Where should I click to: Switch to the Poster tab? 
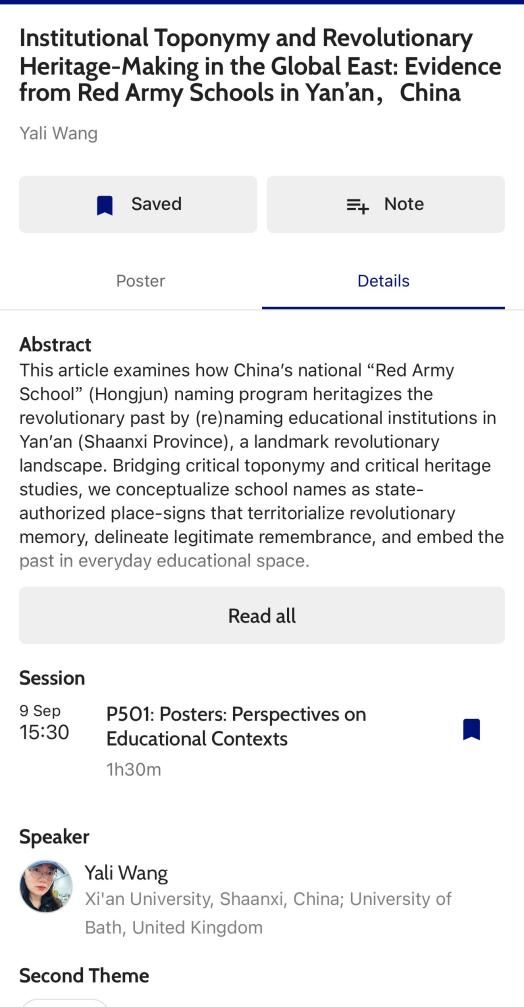pos(141,281)
